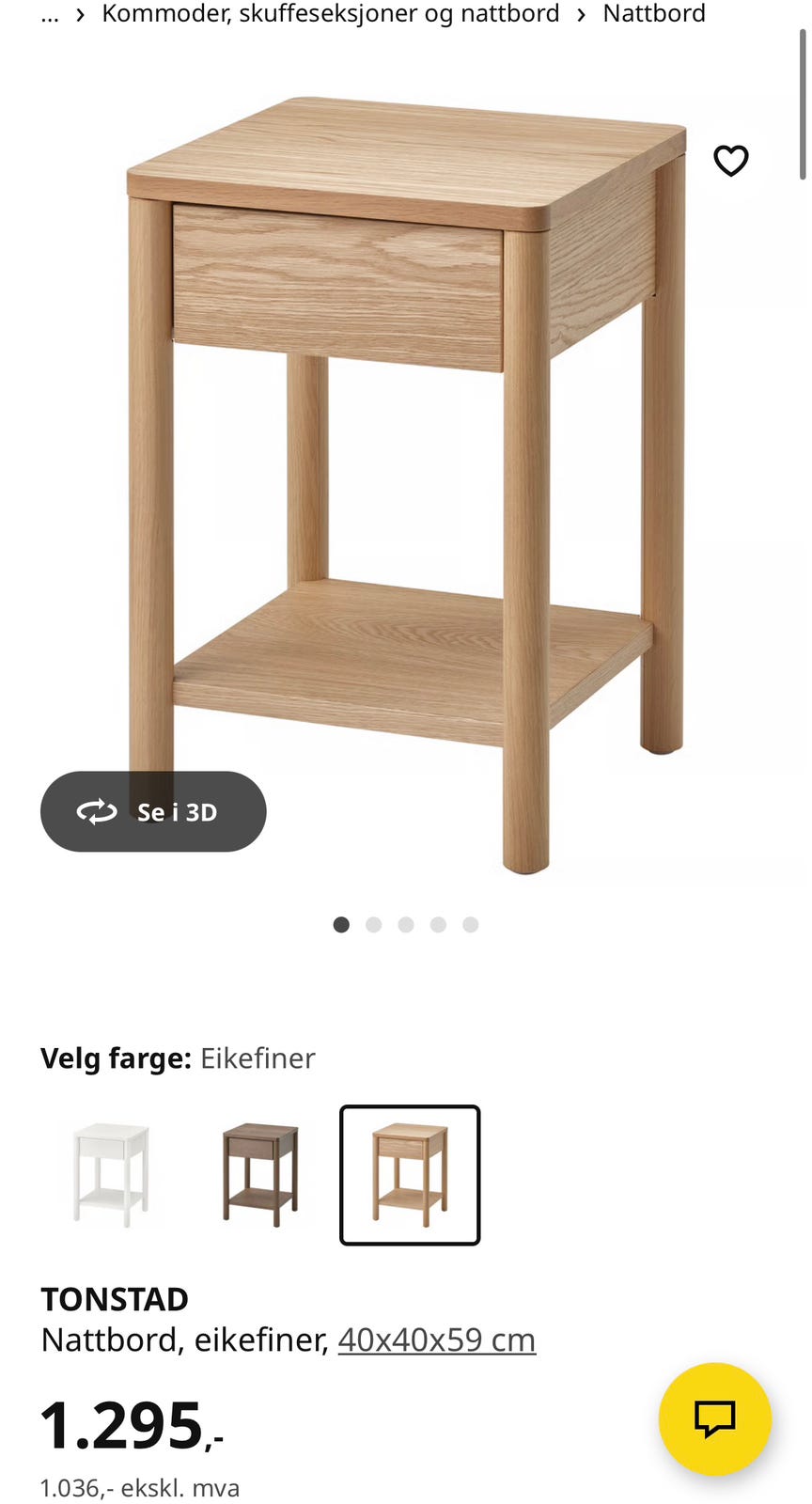Click the 1.036,- ekskl. mva text
The height and width of the screenshot is (1504, 812).
(x=139, y=1488)
